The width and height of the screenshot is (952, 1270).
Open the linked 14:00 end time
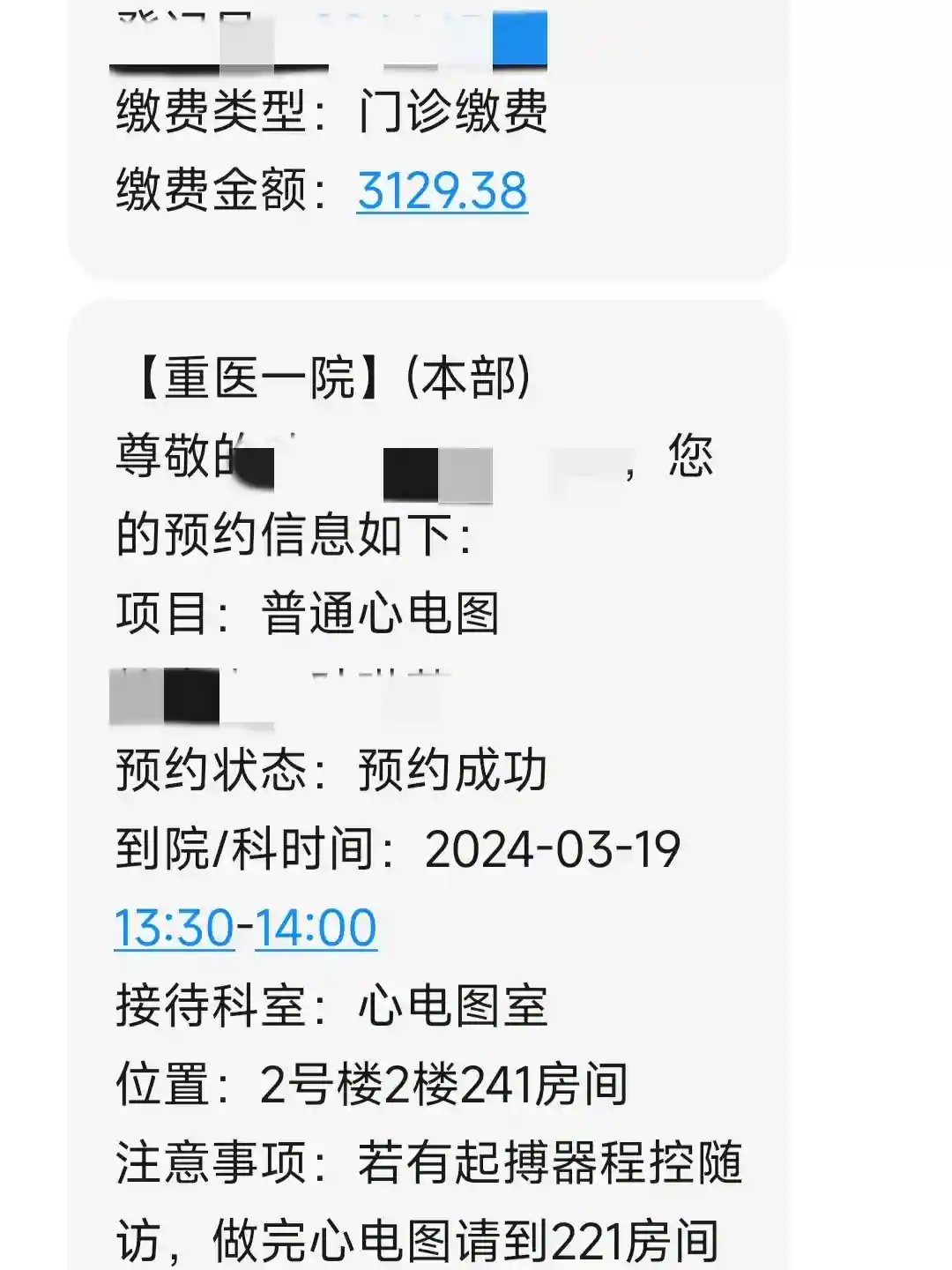pos(316,928)
